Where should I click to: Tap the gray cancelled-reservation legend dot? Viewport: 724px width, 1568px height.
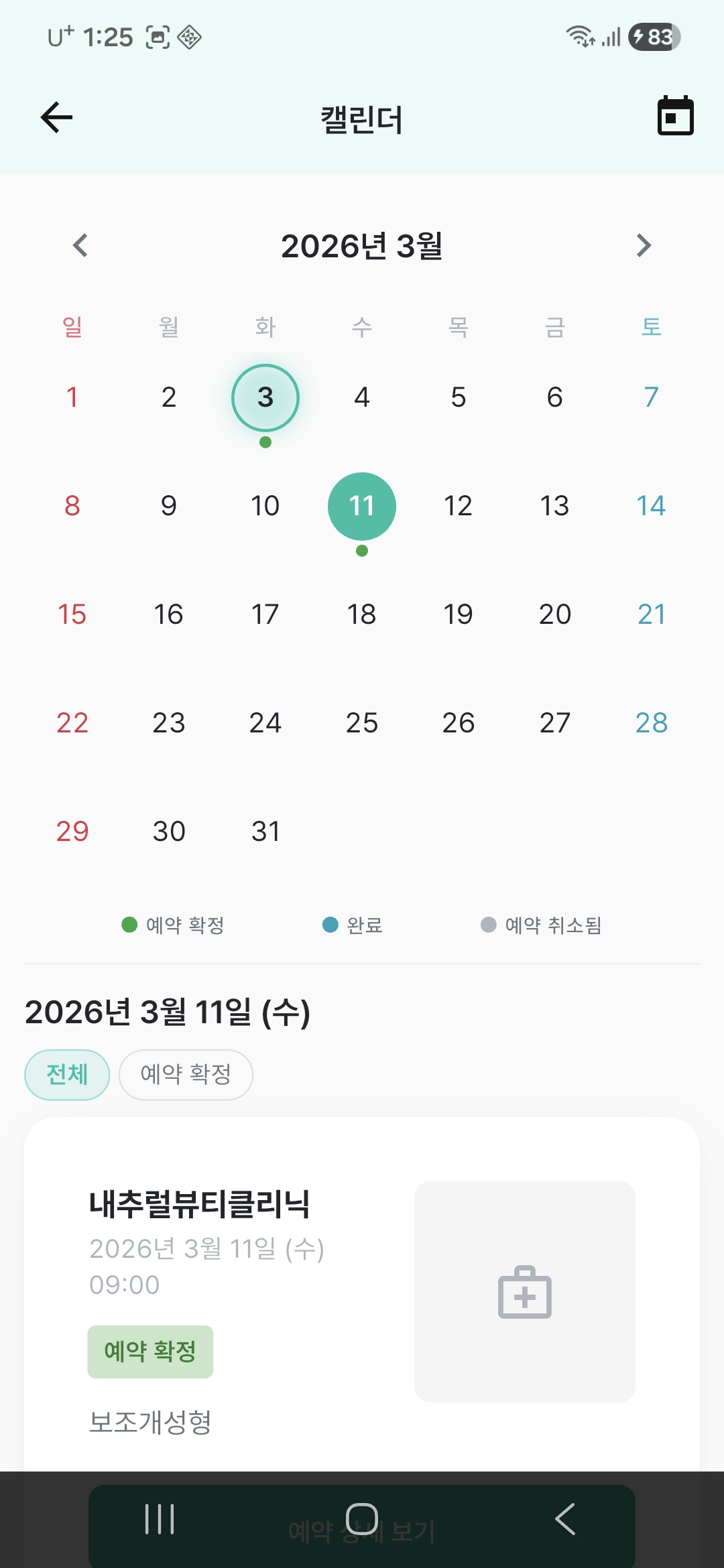489,925
